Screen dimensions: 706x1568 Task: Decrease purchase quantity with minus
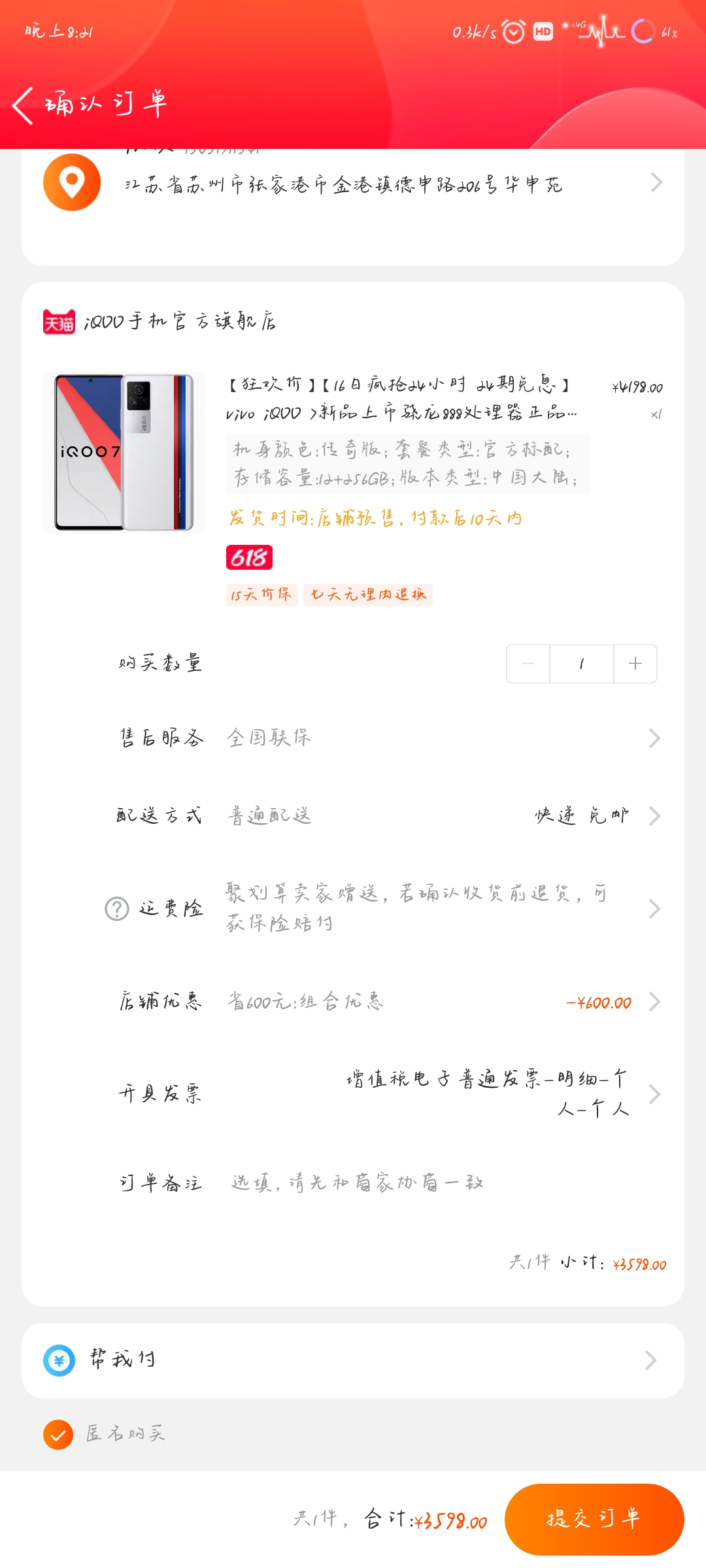tap(528, 664)
